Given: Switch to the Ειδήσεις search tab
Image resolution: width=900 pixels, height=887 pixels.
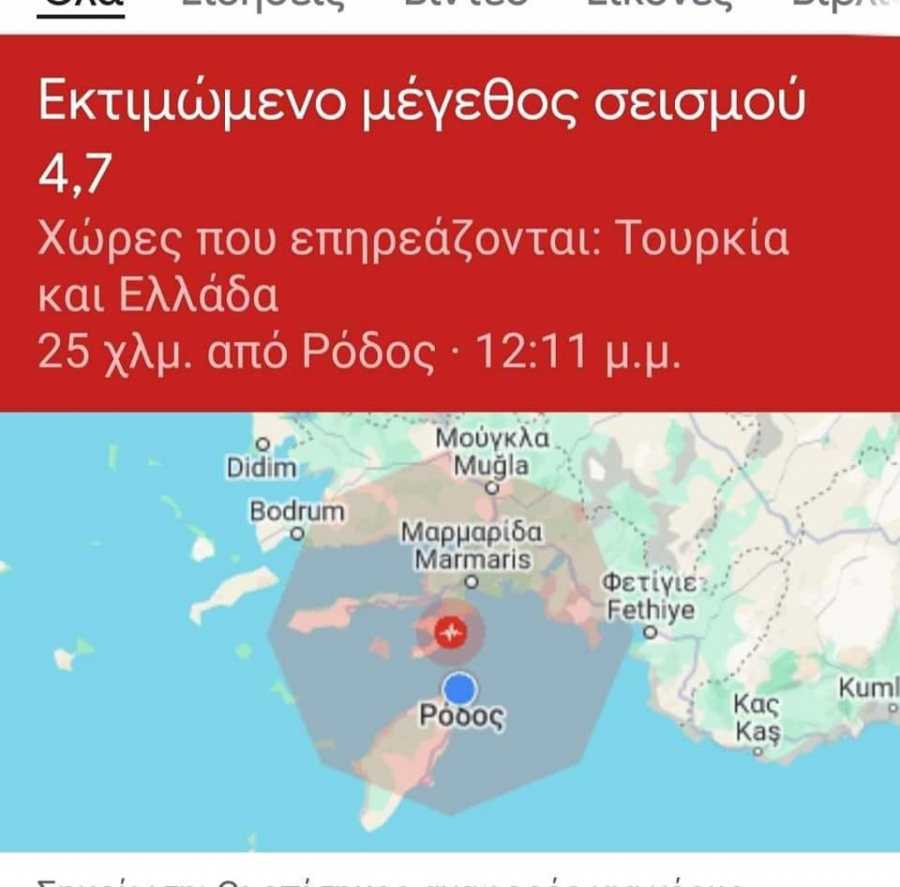Looking at the screenshot, I should click(262, 6).
